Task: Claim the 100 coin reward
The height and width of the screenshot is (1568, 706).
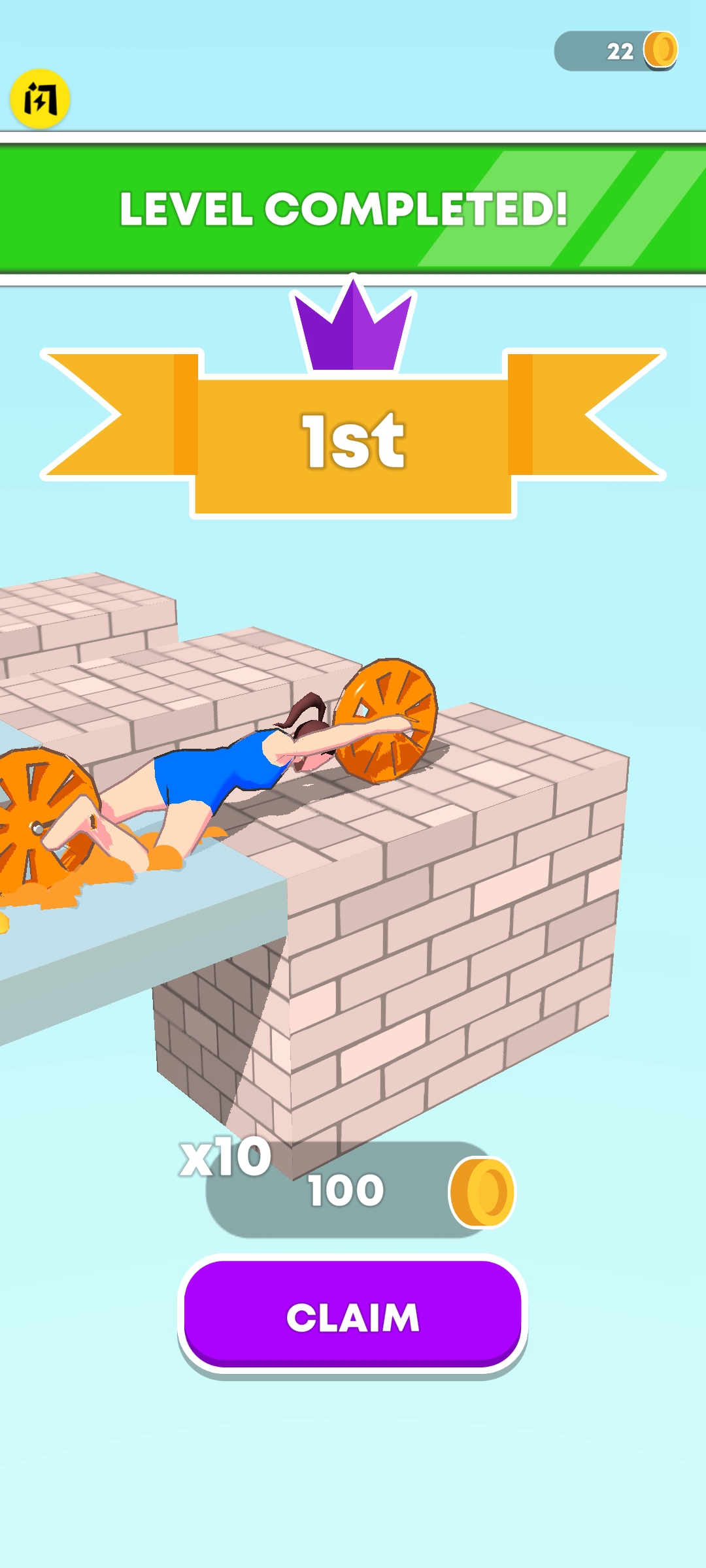Action: pyautogui.click(x=352, y=1316)
